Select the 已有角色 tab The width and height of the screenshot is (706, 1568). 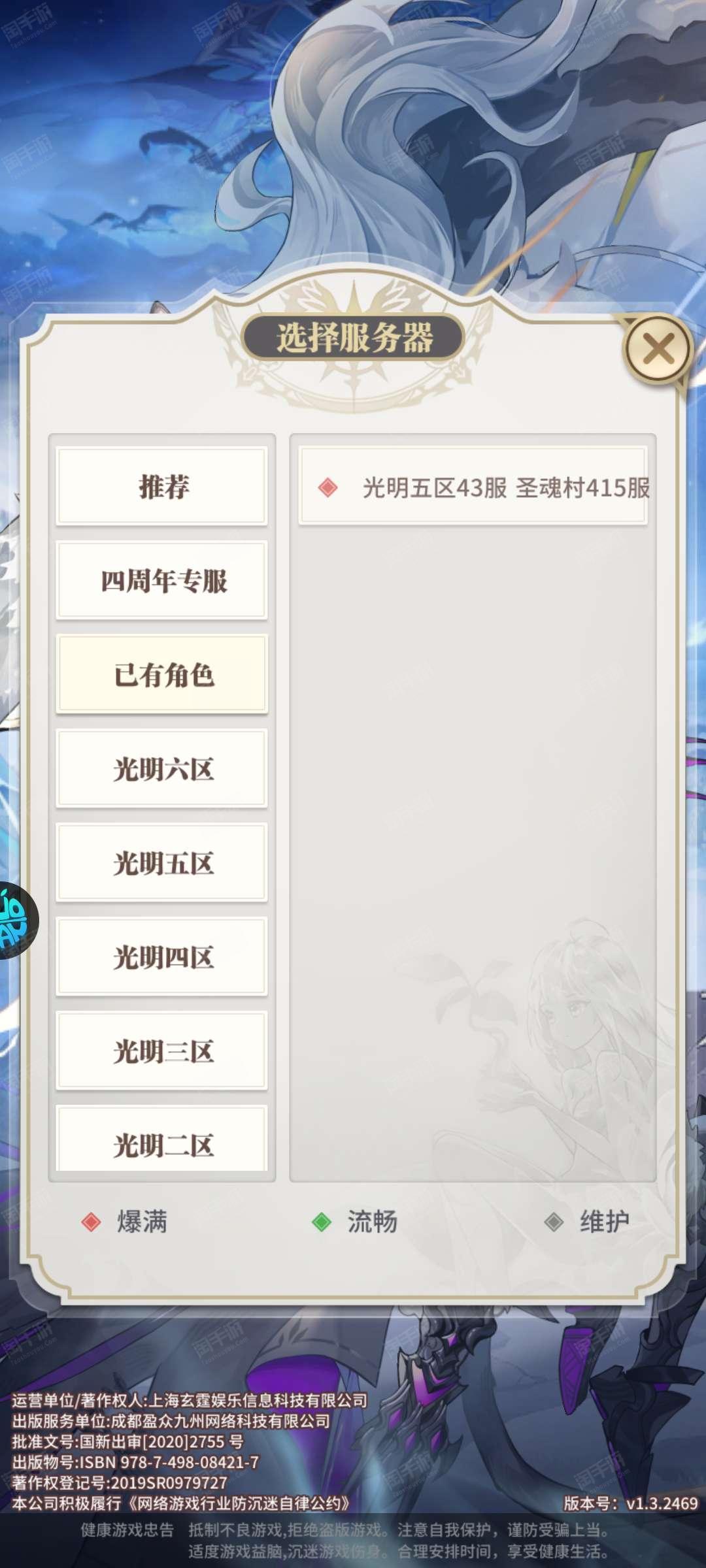pos(162,674)
